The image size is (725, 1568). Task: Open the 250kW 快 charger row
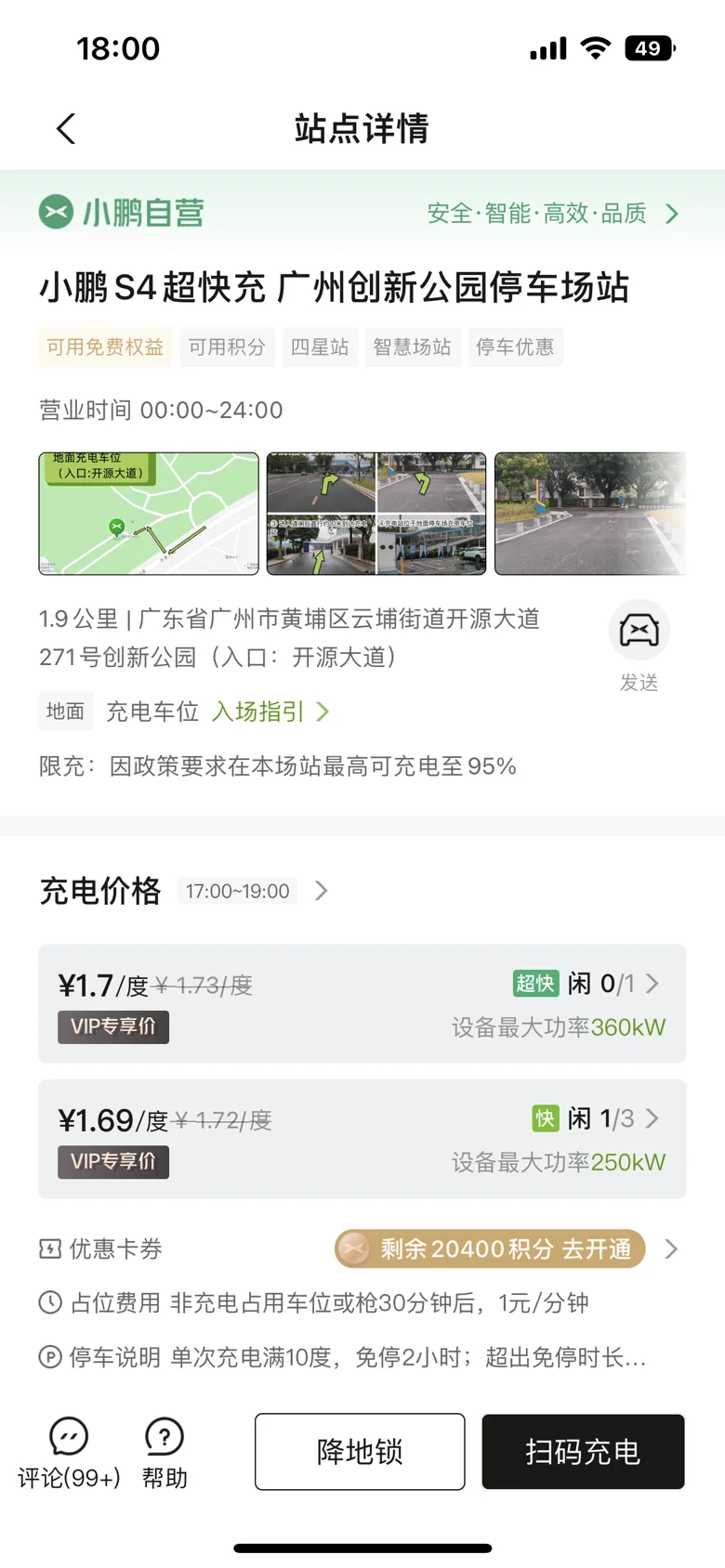(x=362, y=1139)
